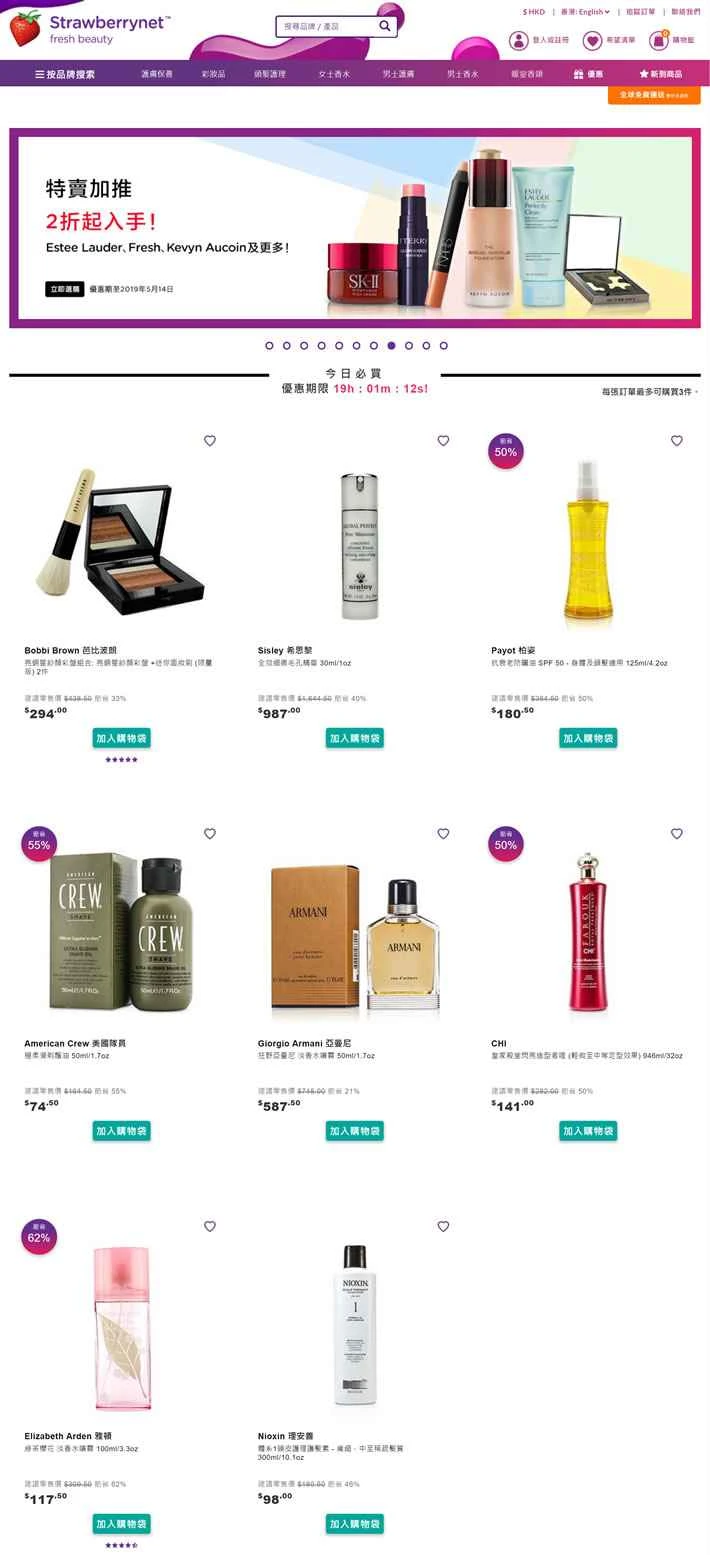Viewport: 710px width, 1555px height.
Task: Select the first carousel page dot
Action: [x=269, y=345]
